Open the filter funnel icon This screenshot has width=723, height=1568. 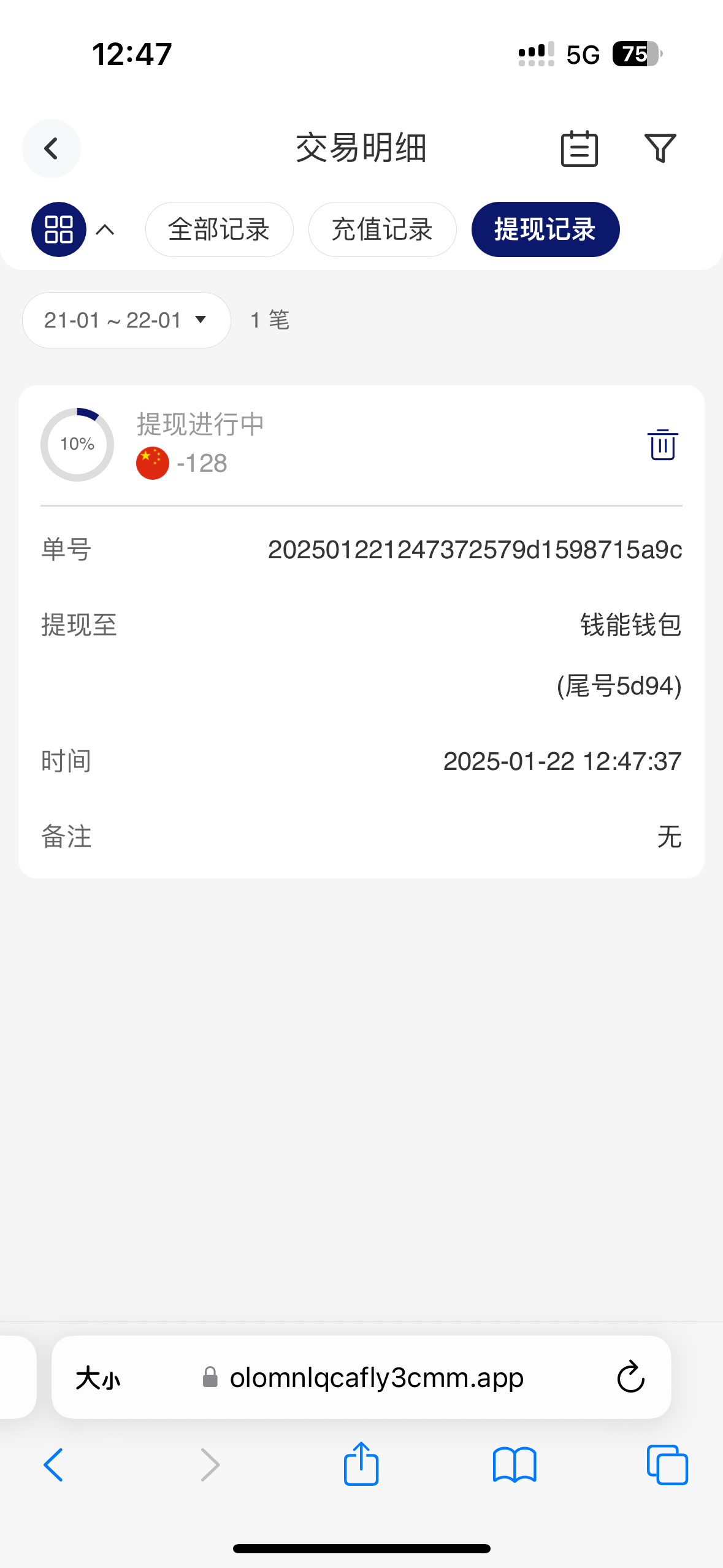tap(660, 148)
